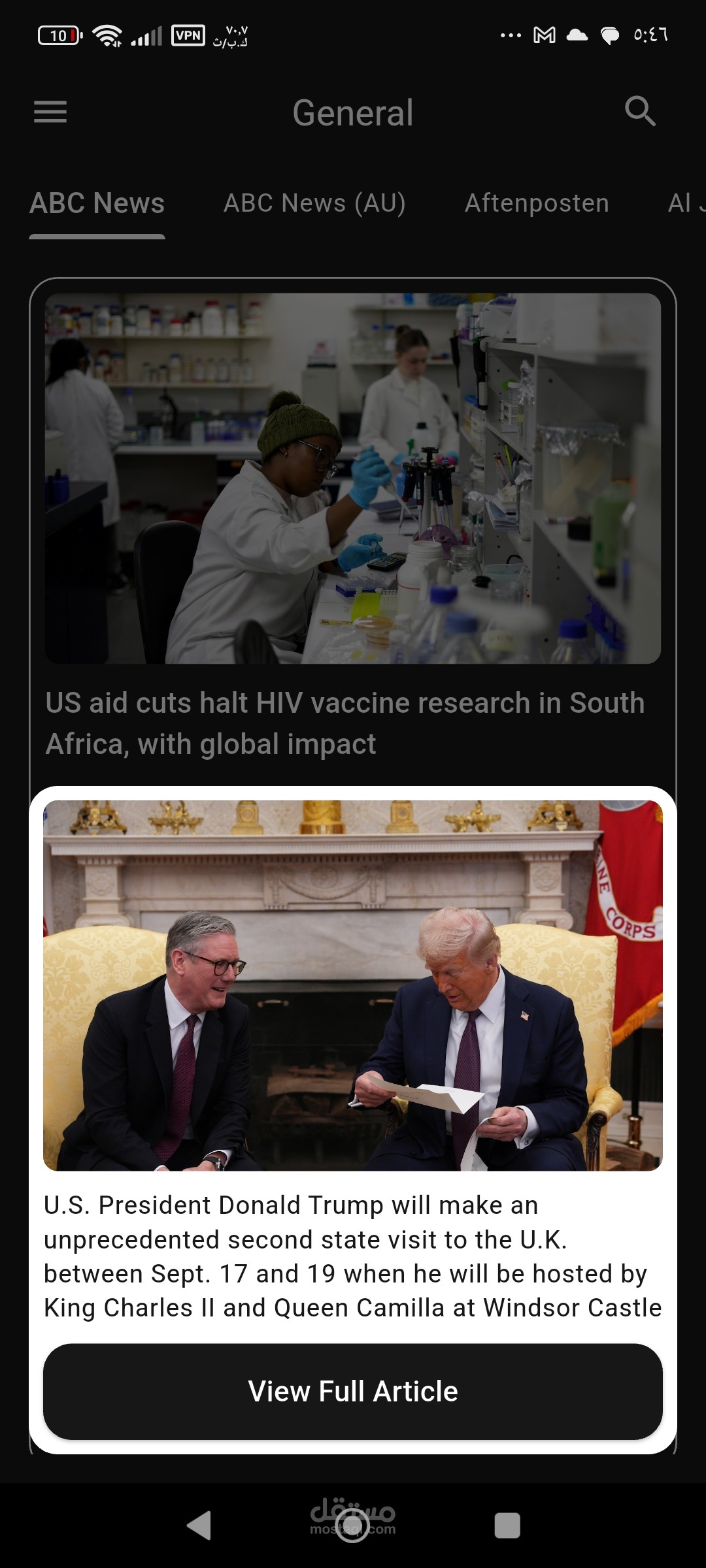706x1568 pixels.
Task: Tap View Full Article button
Action: (353, 1391)
